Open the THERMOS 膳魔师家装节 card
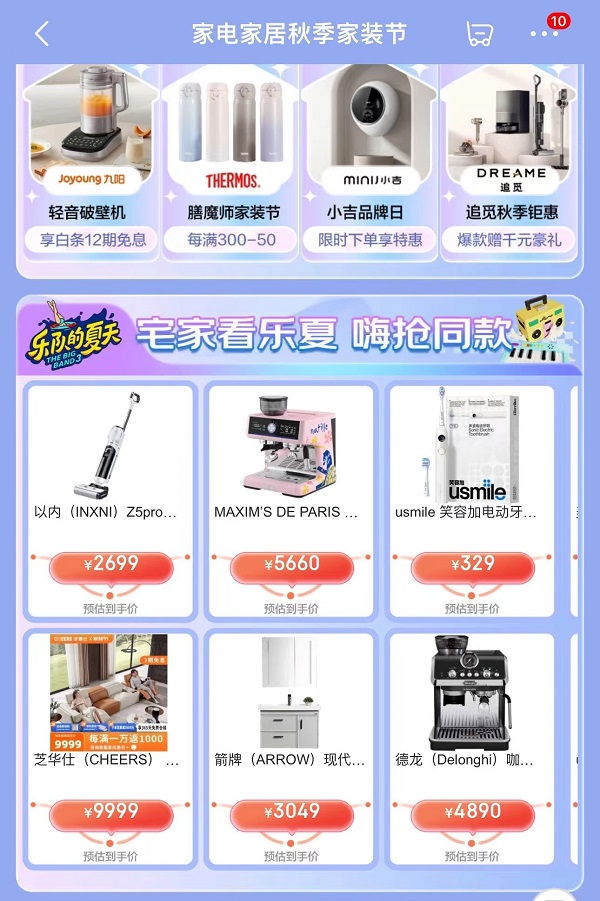 coord(233,160)
